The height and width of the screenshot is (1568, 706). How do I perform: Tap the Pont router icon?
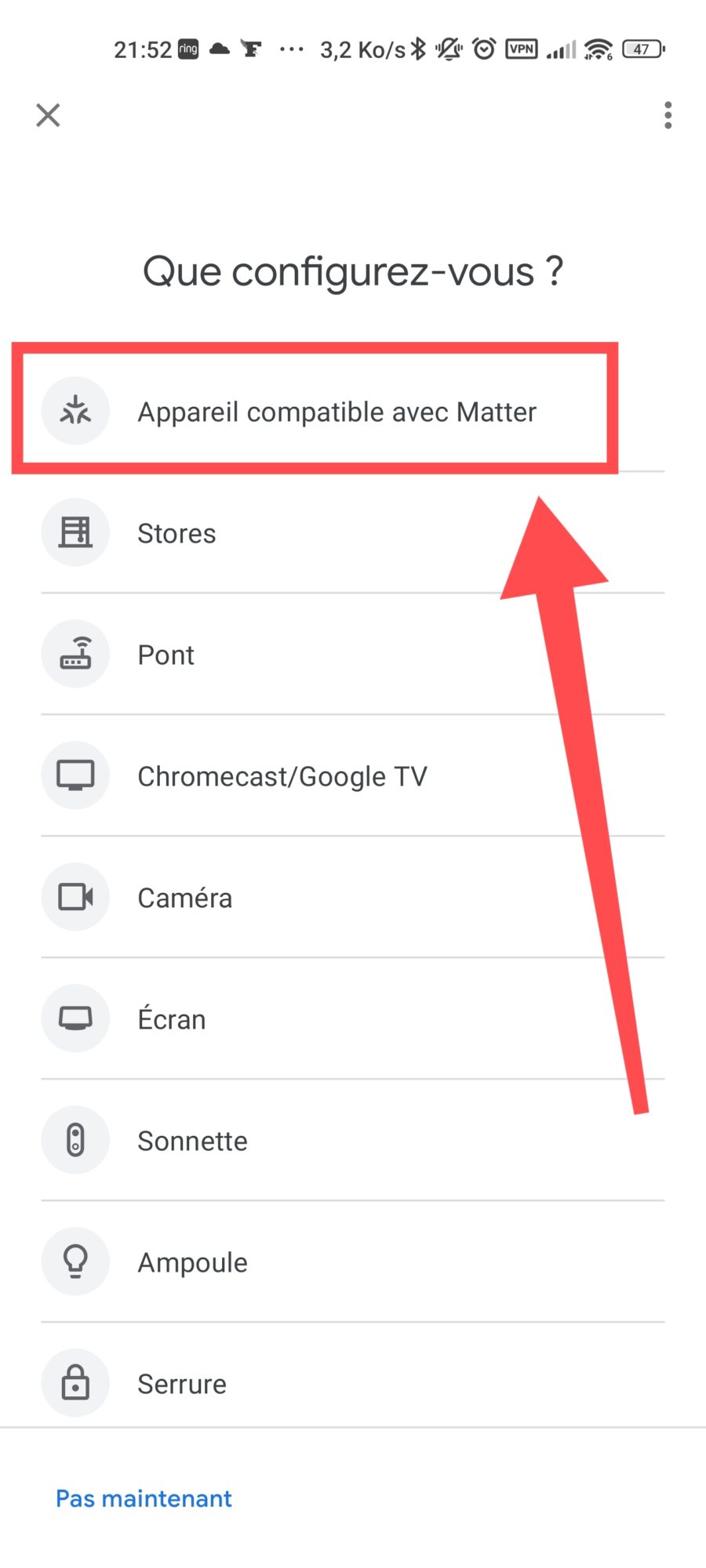(x=75, y=654)
